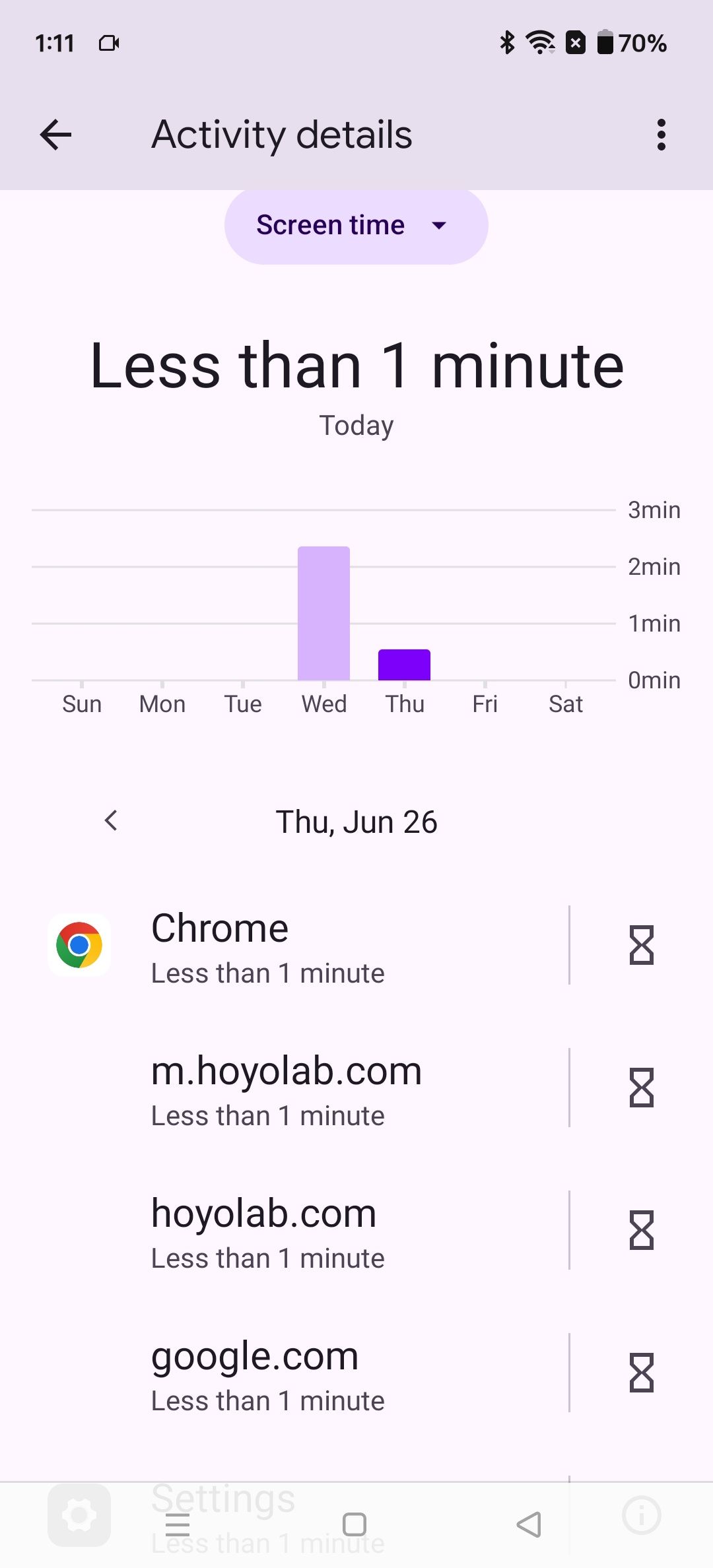Navigate back with the arrow in the header

[55, 134]
